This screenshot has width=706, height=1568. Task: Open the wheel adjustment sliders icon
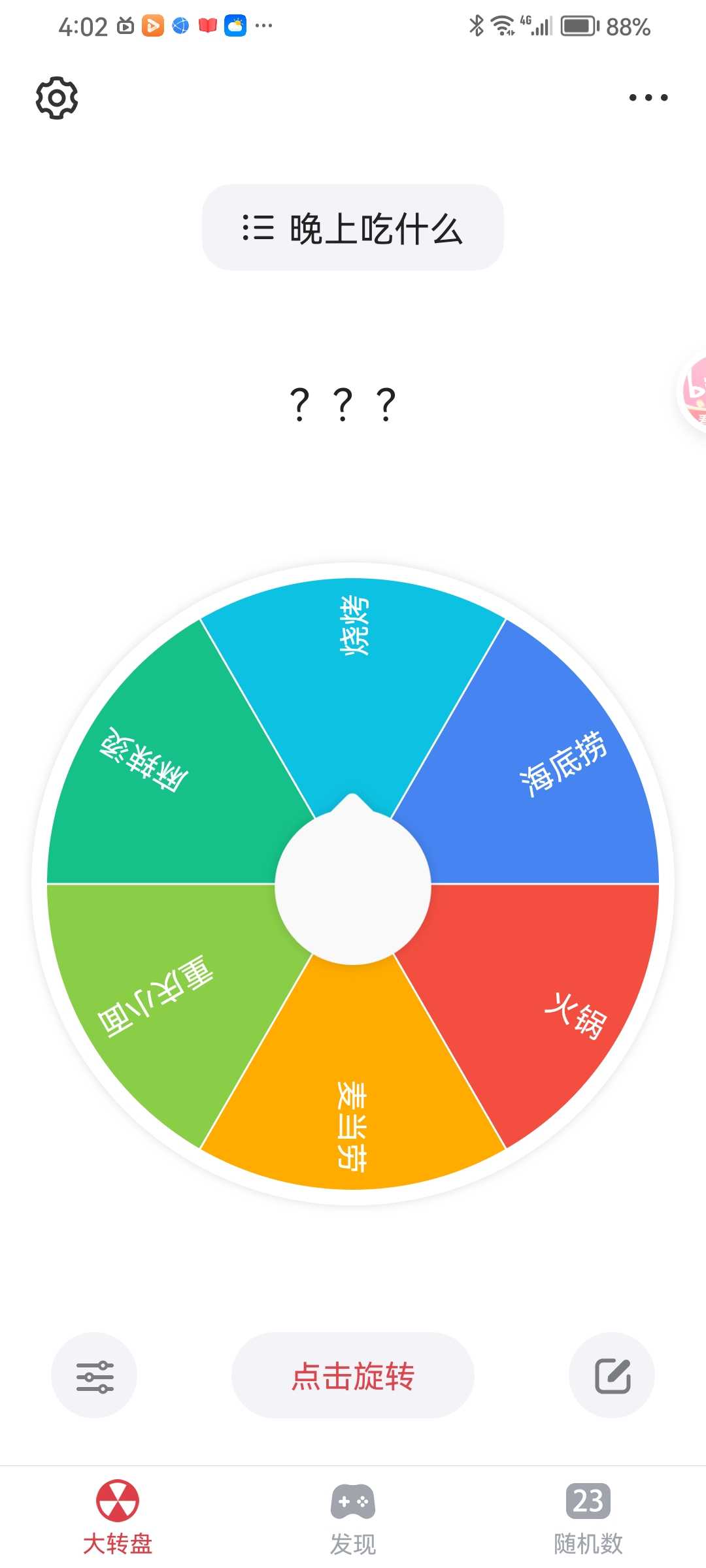click(95, 1375)
